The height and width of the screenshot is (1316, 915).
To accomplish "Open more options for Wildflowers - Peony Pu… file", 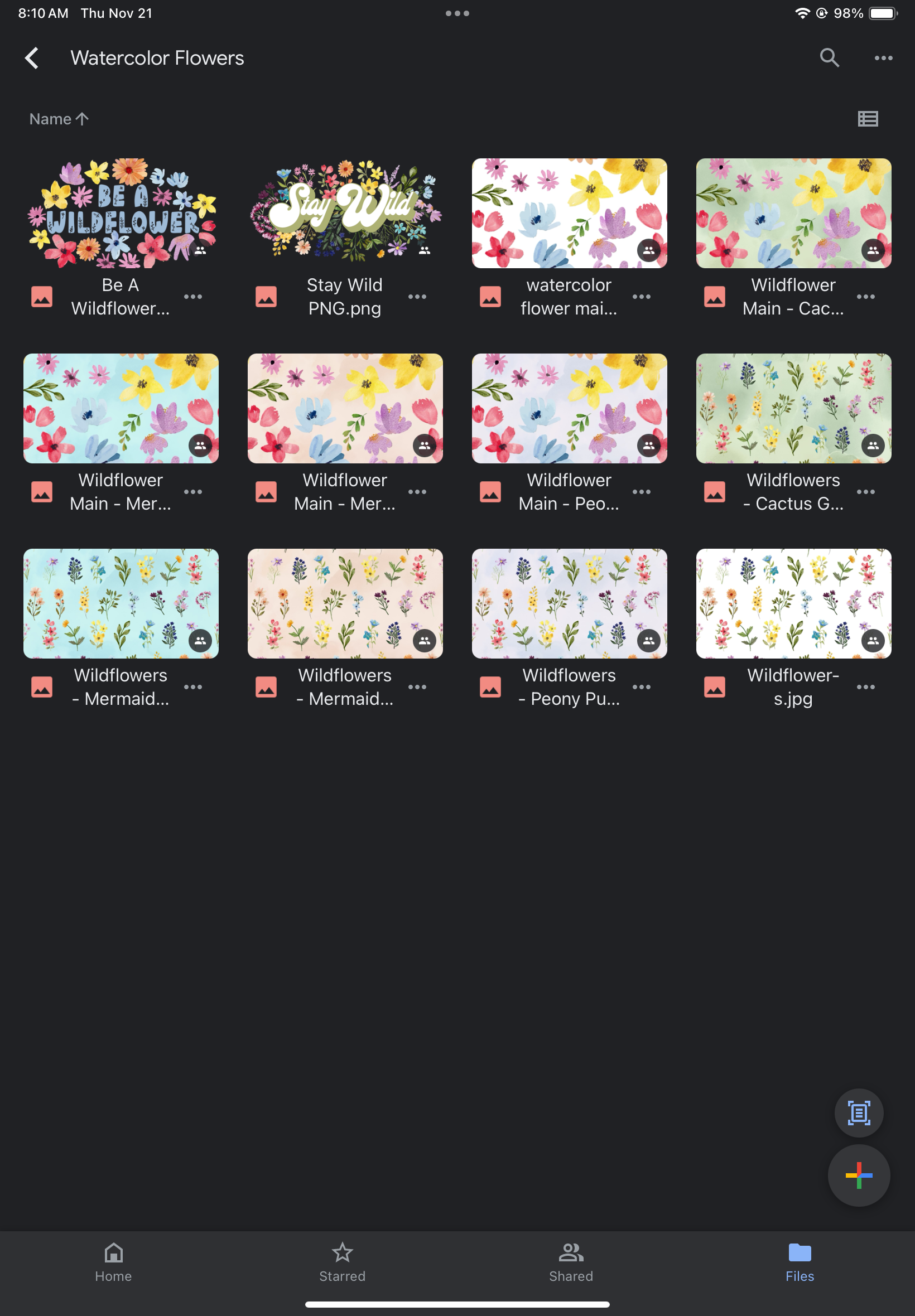I will [x=641, y=687].
